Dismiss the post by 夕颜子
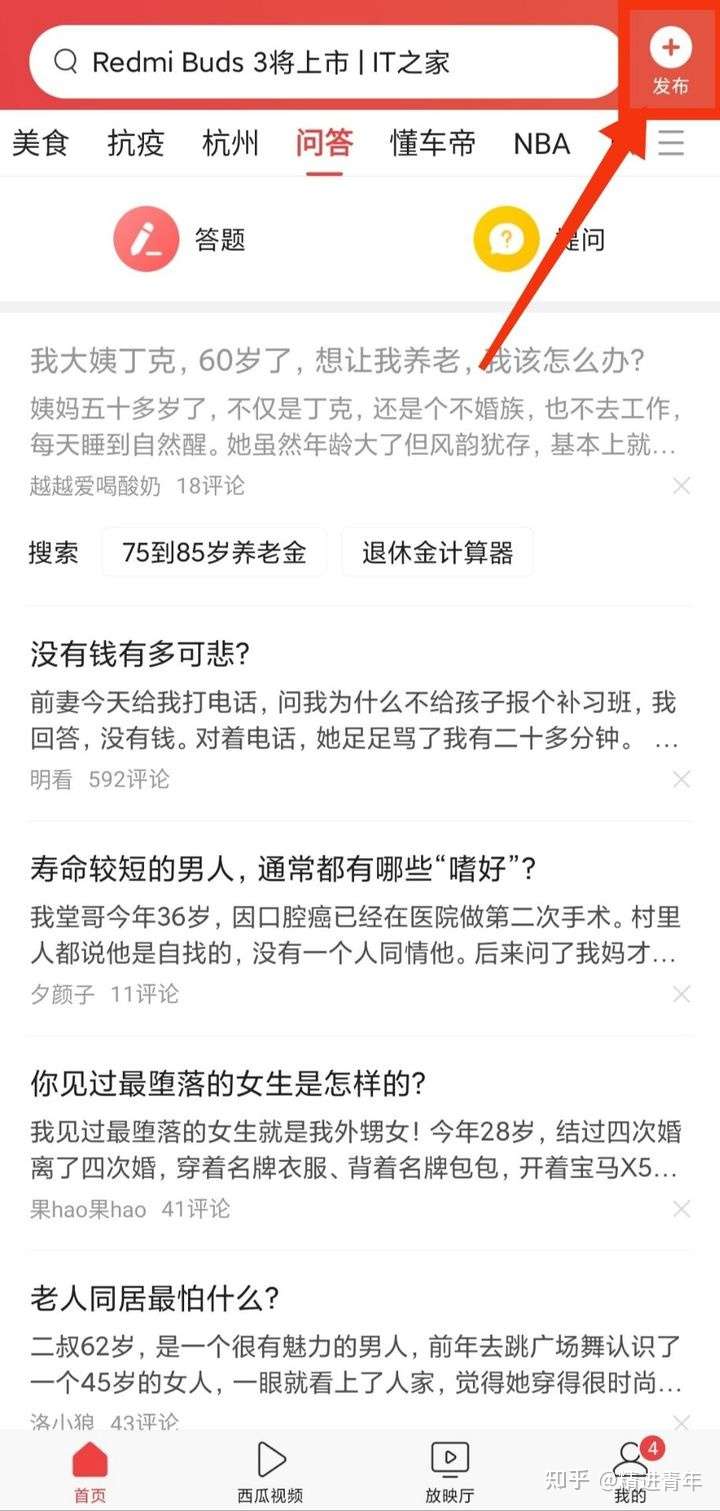720x1511 pixels. pyautogui.click(x=681, y=994)
